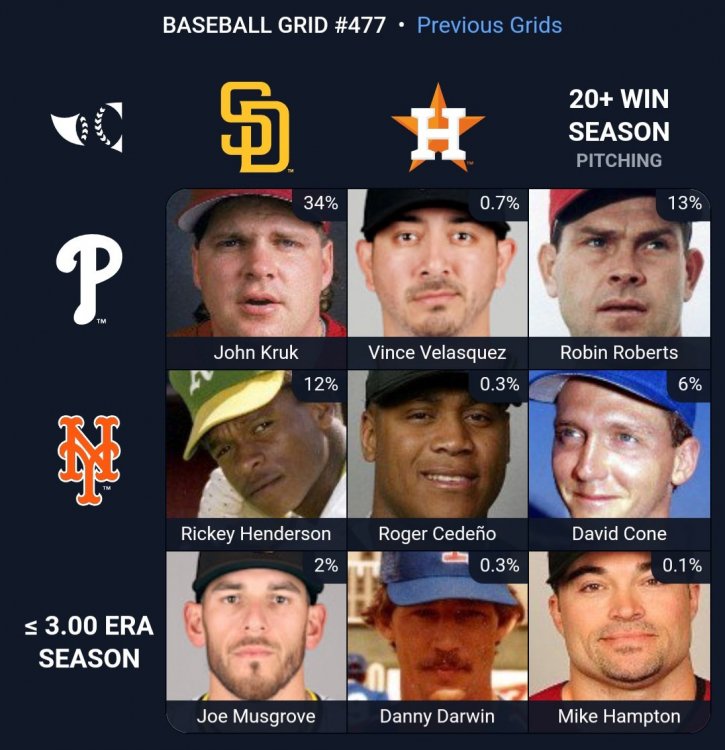This screenshot has width=725, height=750.
Task: Select the Mike Hampton tile
Action: 618,640
